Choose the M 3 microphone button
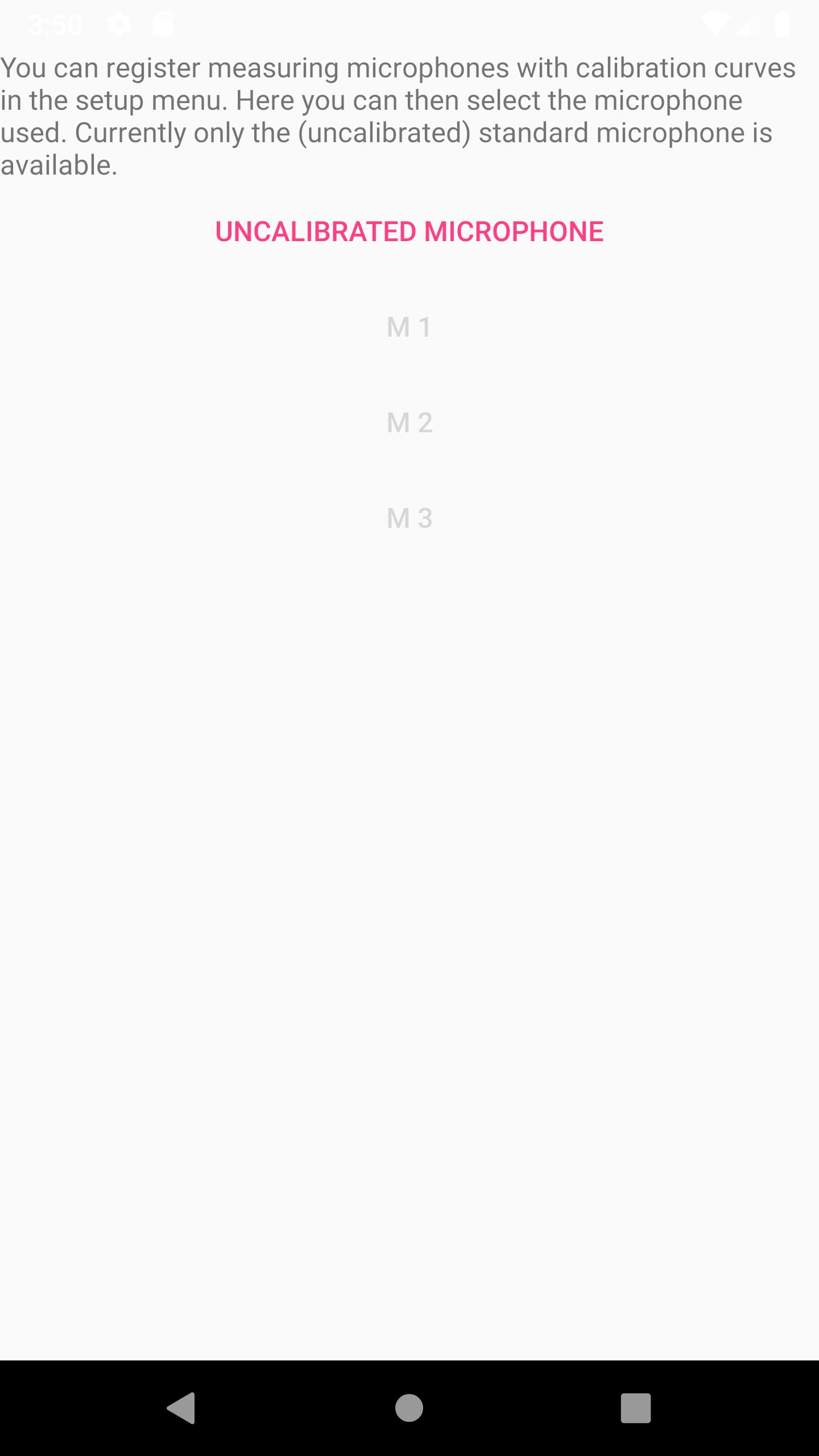The height and width of the screenshot is (1456, 819). click(x=409, y=519)
